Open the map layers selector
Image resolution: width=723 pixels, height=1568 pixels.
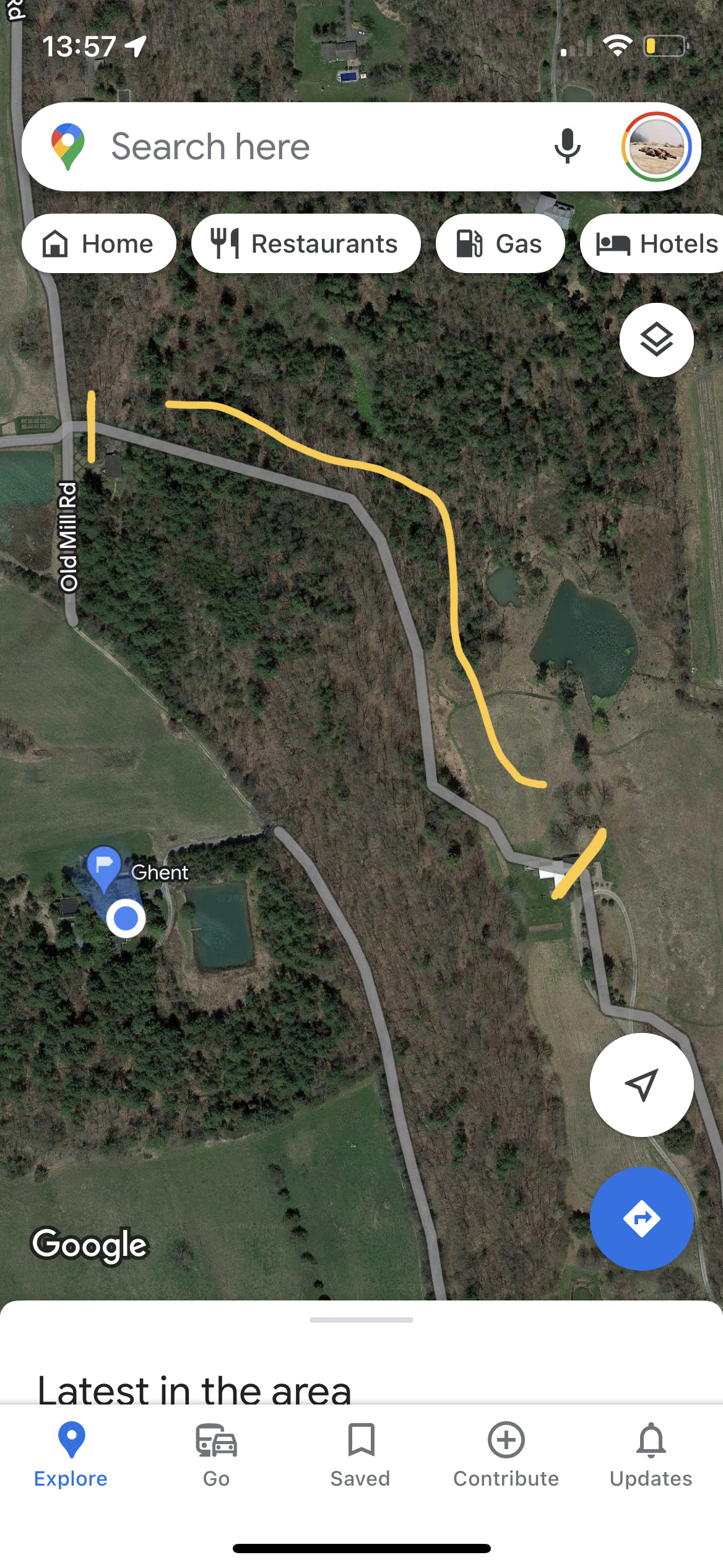pos(656,340)
